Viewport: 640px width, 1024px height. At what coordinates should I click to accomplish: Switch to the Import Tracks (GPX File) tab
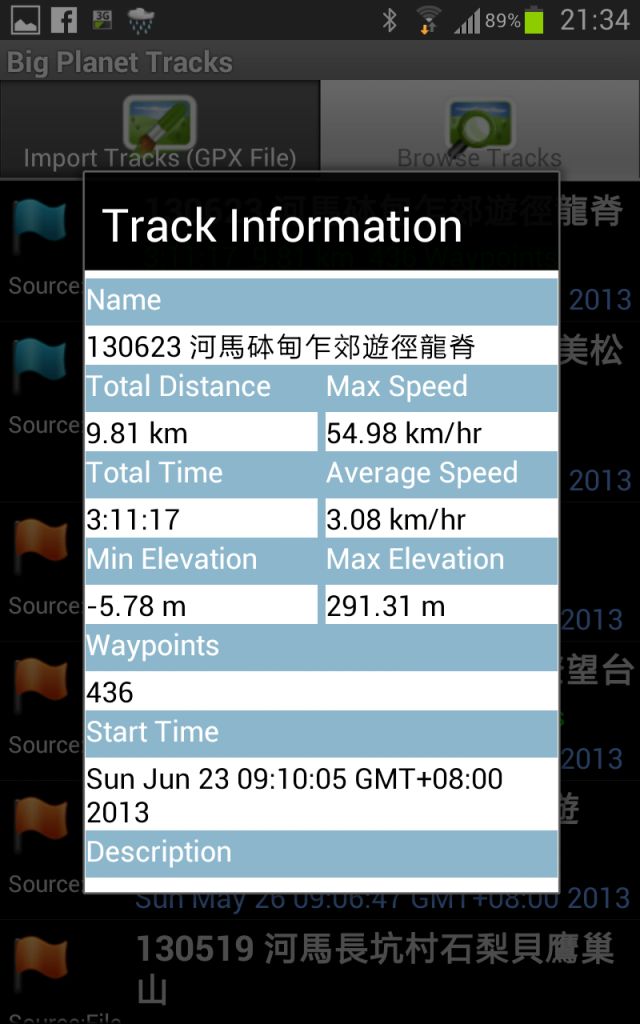(160, 131)
